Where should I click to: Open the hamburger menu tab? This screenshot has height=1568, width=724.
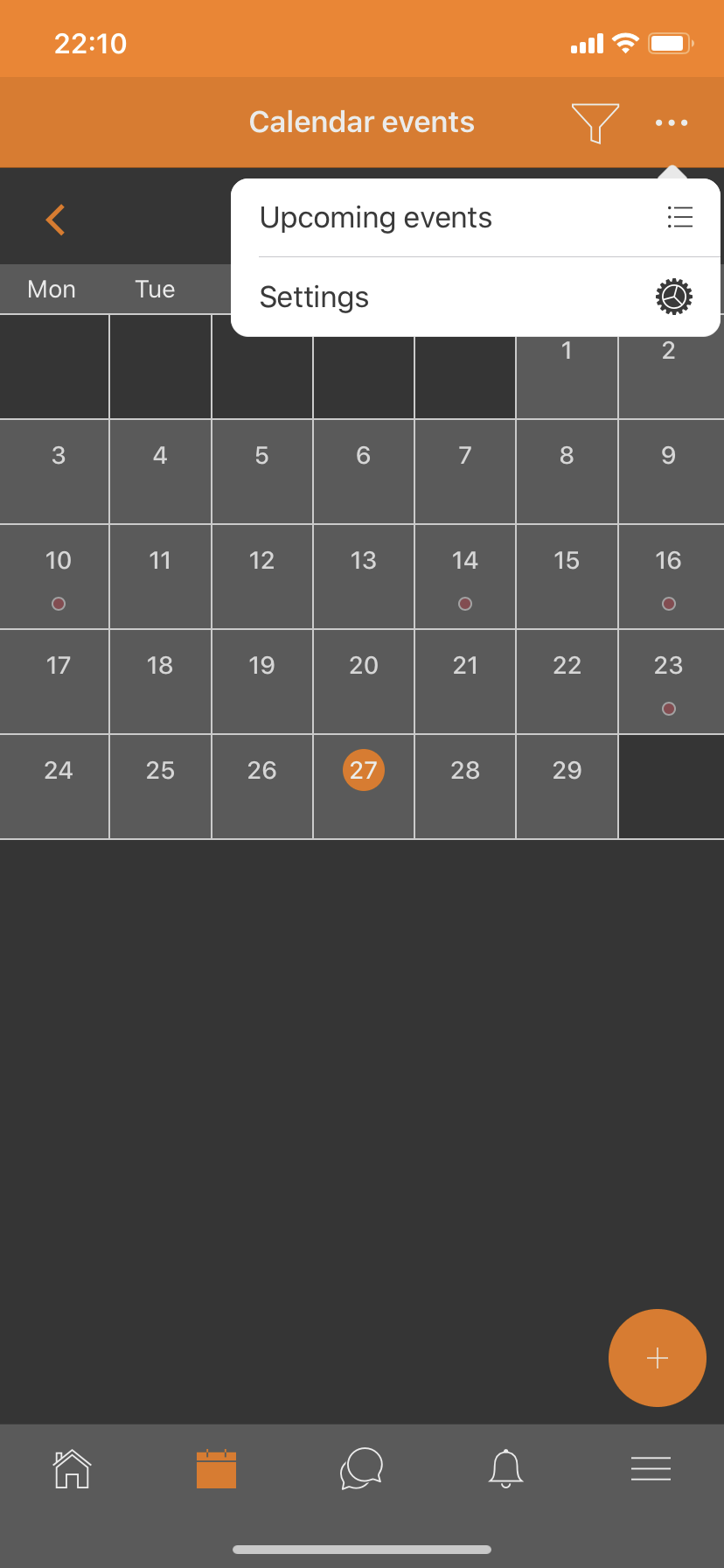pyautogui.click(x=651, y=1468)
